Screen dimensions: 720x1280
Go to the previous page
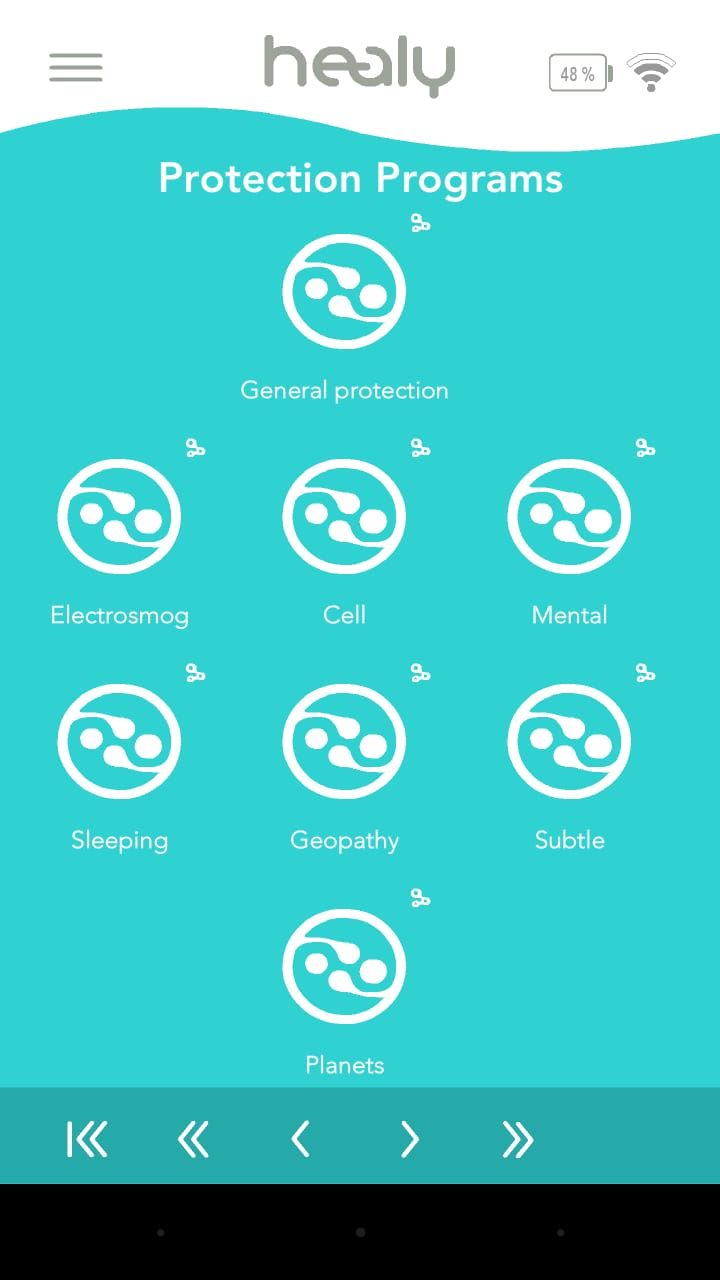click(x=300, y=1139)
